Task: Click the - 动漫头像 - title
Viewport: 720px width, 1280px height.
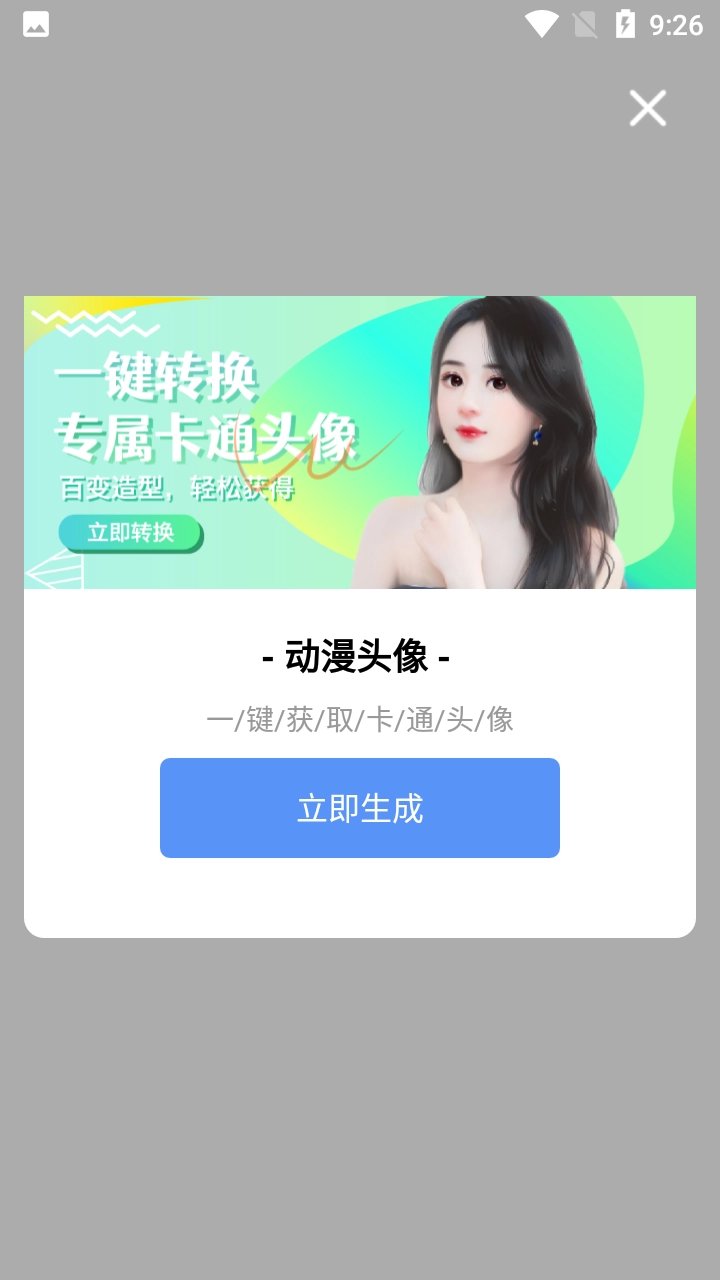Action: pos(358,658)
